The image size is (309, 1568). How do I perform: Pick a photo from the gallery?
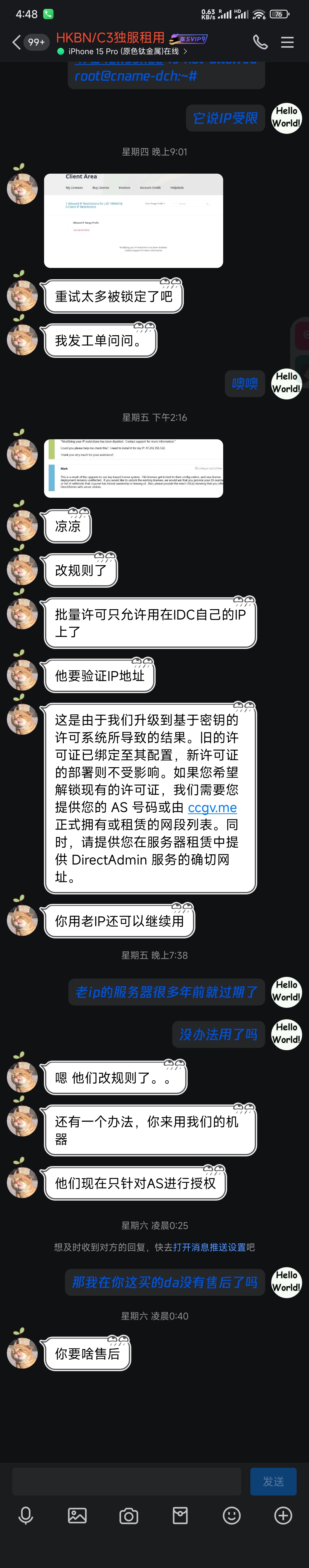point(77,1516)
